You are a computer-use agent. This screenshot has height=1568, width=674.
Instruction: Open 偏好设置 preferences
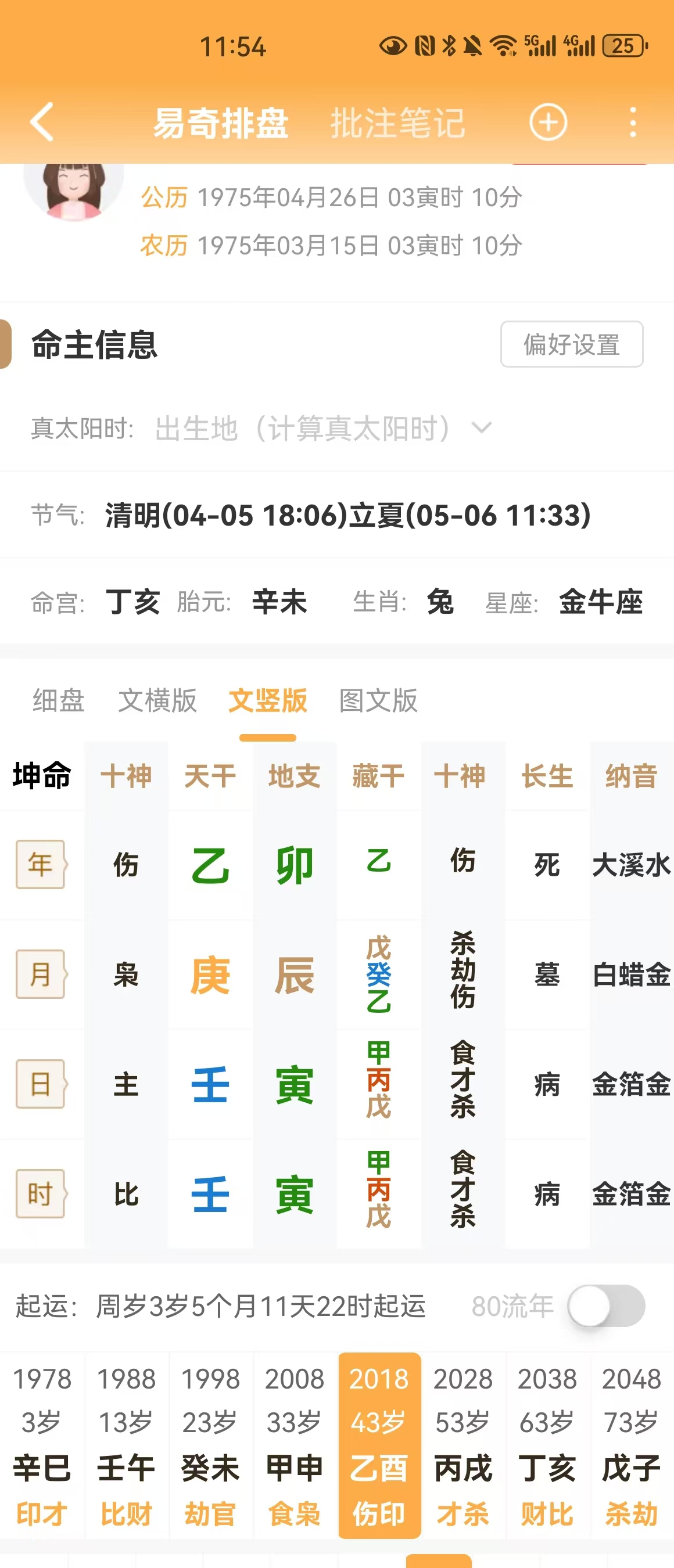571,344
